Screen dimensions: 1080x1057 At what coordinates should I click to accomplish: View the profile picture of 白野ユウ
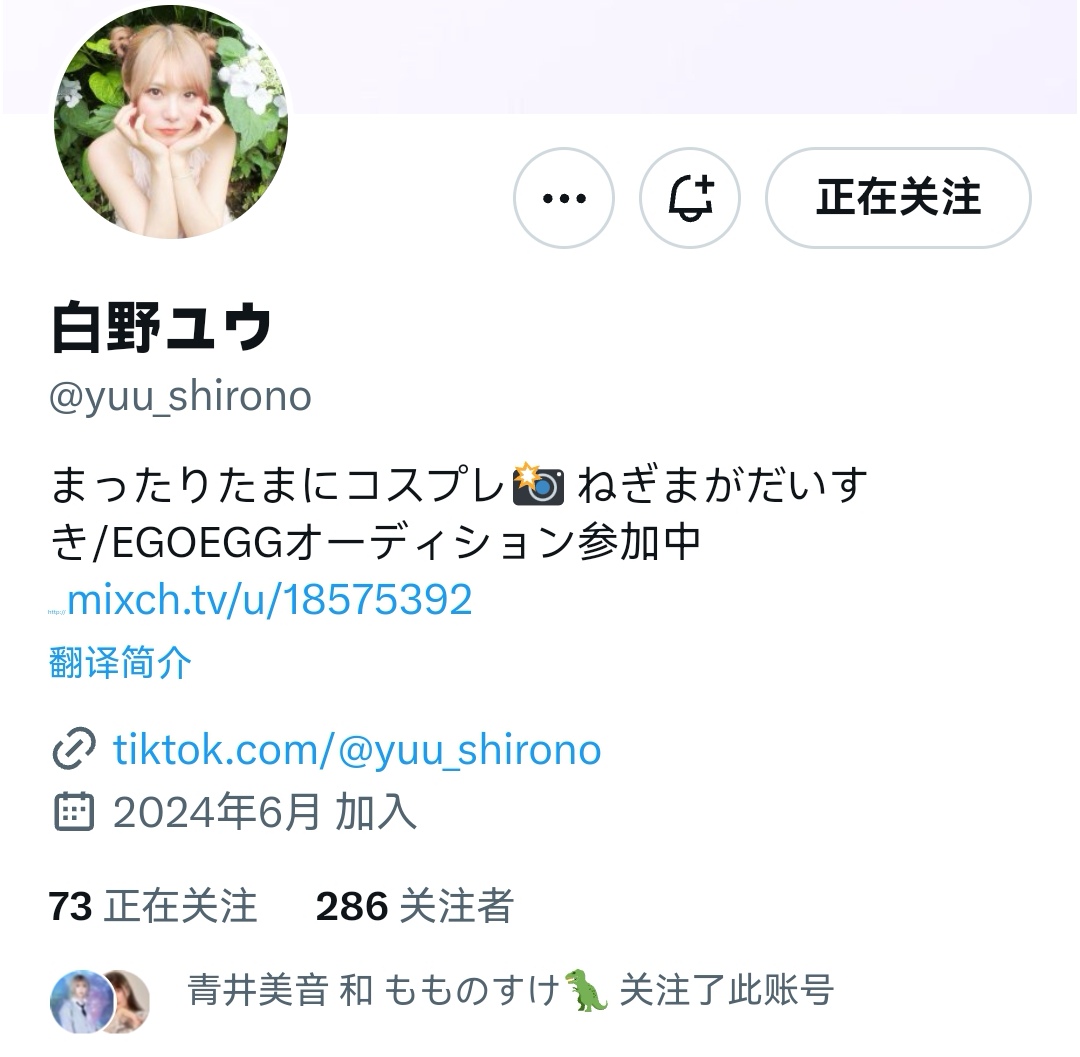[170, 122]
